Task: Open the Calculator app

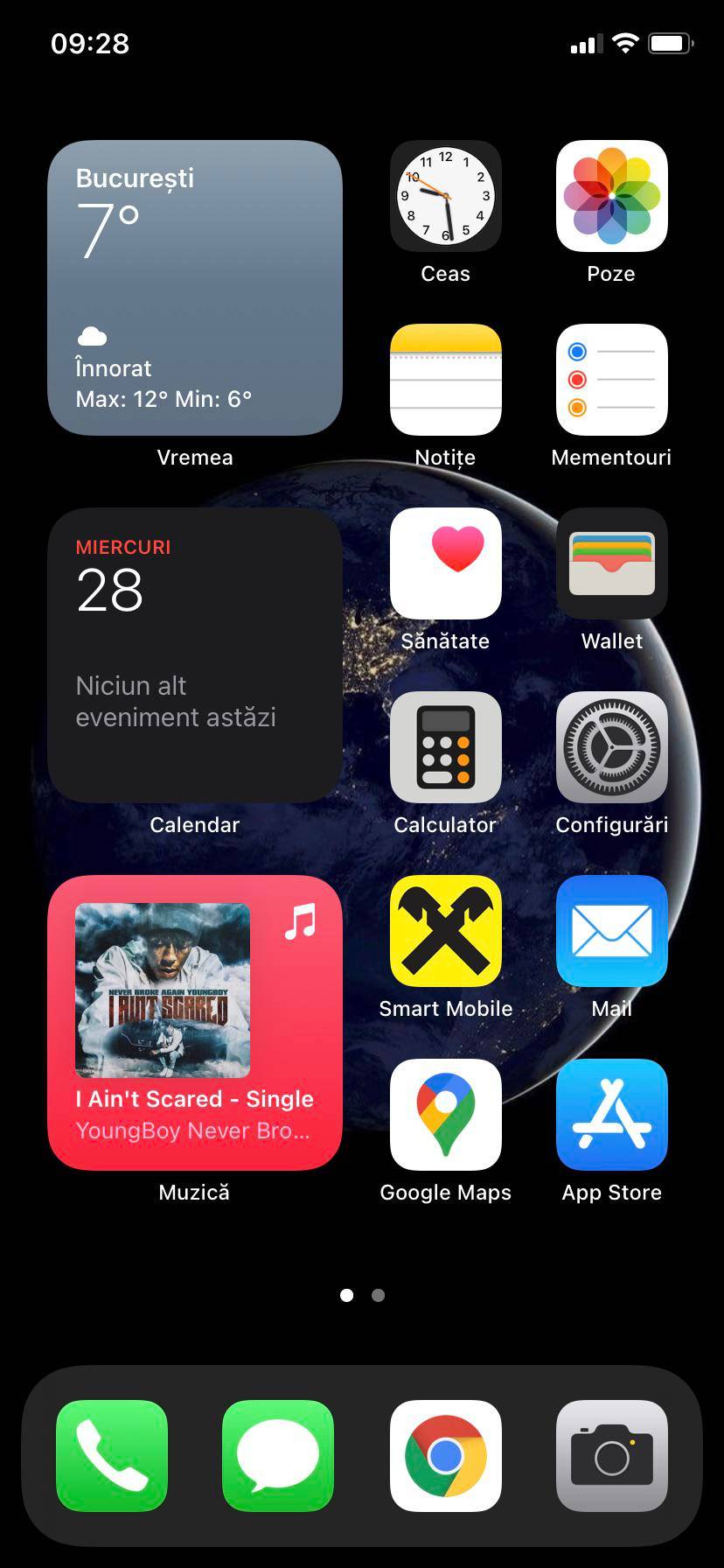Action: coord(446,748)
